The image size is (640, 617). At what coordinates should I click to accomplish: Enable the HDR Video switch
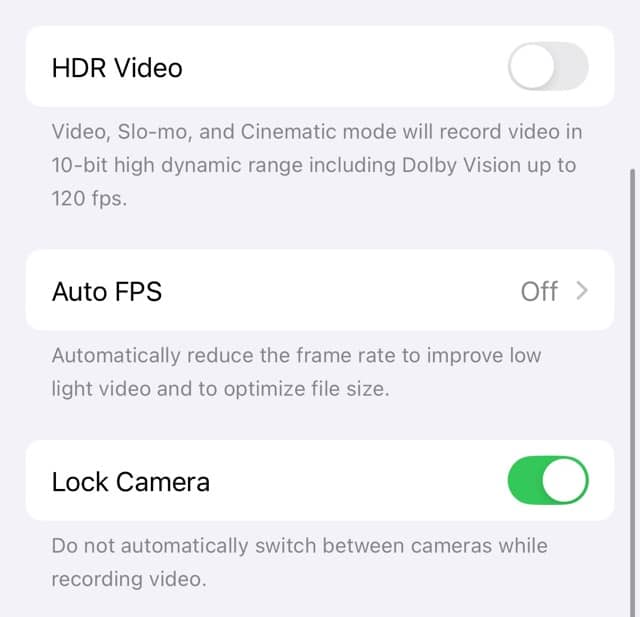548,68
